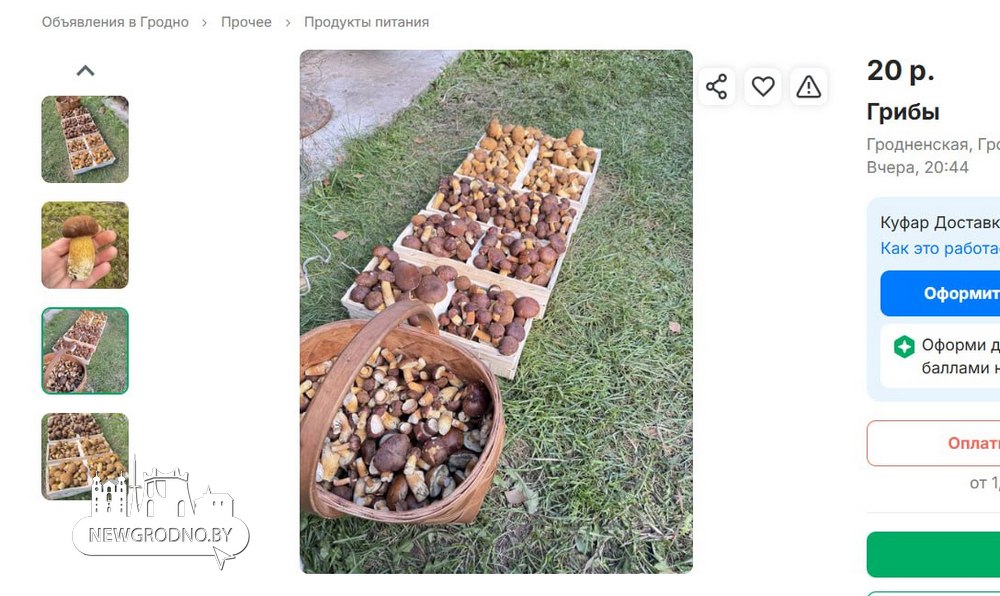1000x596 pixels.
Task: Open the Прочее breadcrumb category
Action: 246,22
